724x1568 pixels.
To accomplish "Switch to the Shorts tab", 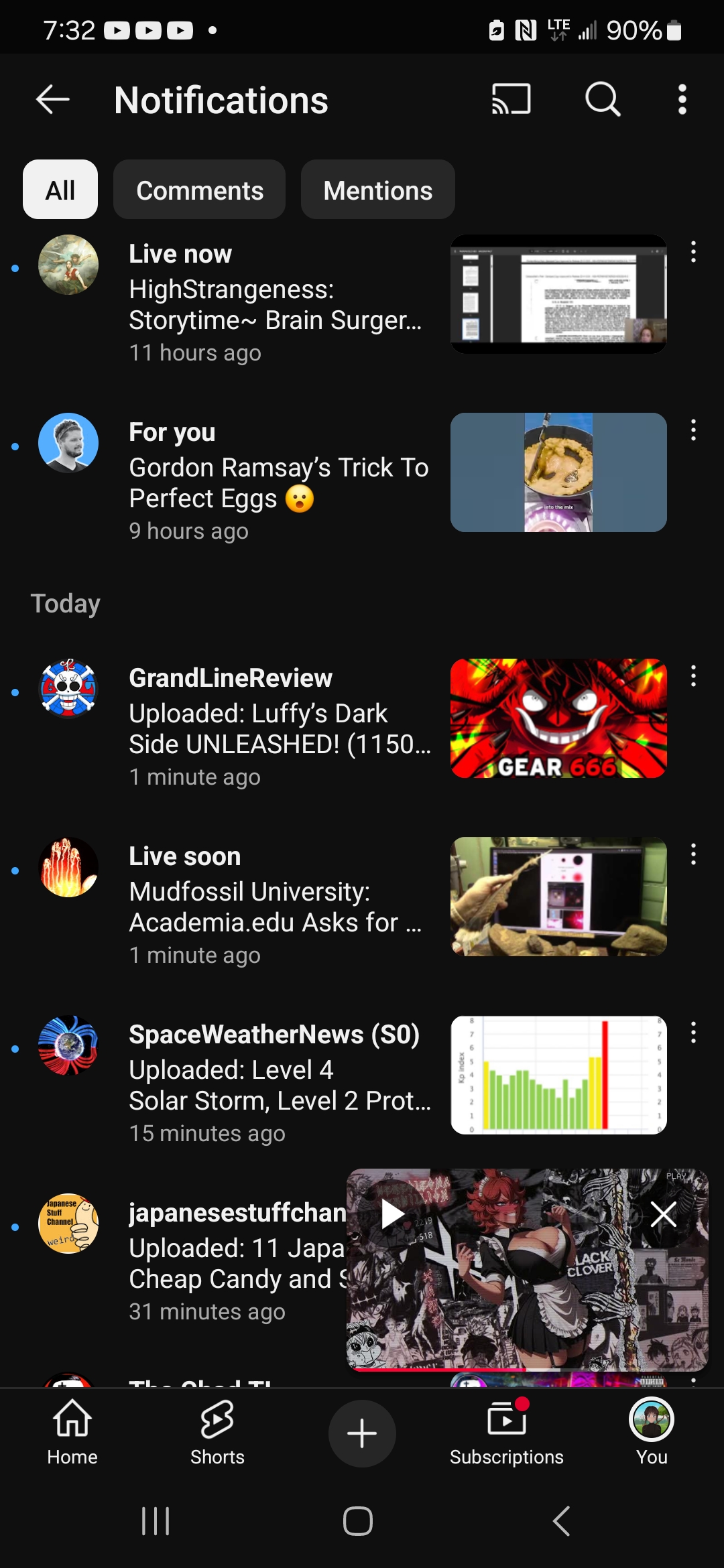I will [217, 1433].
